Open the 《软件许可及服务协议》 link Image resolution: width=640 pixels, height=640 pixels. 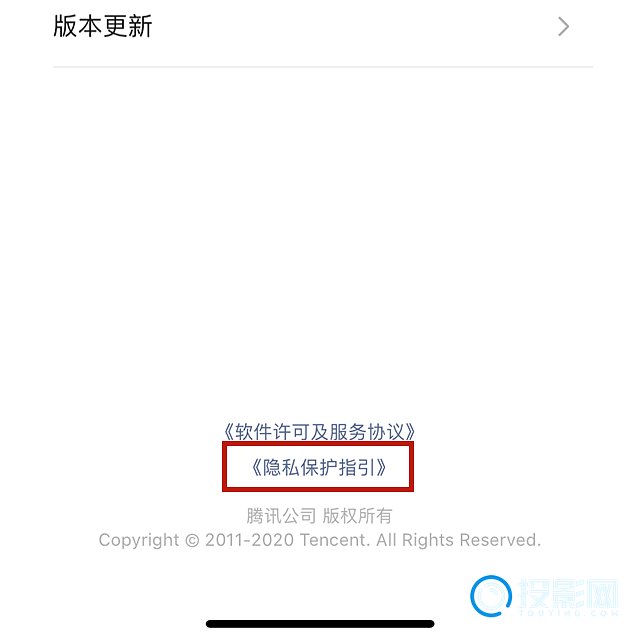pyautogui.click(x=319, y=431)
